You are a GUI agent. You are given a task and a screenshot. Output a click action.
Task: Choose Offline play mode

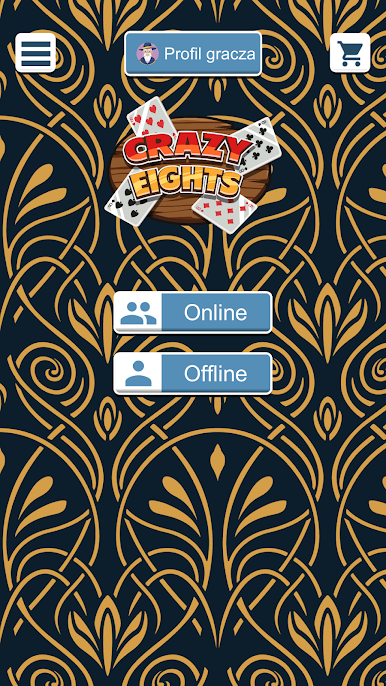[x=193, y=374]
